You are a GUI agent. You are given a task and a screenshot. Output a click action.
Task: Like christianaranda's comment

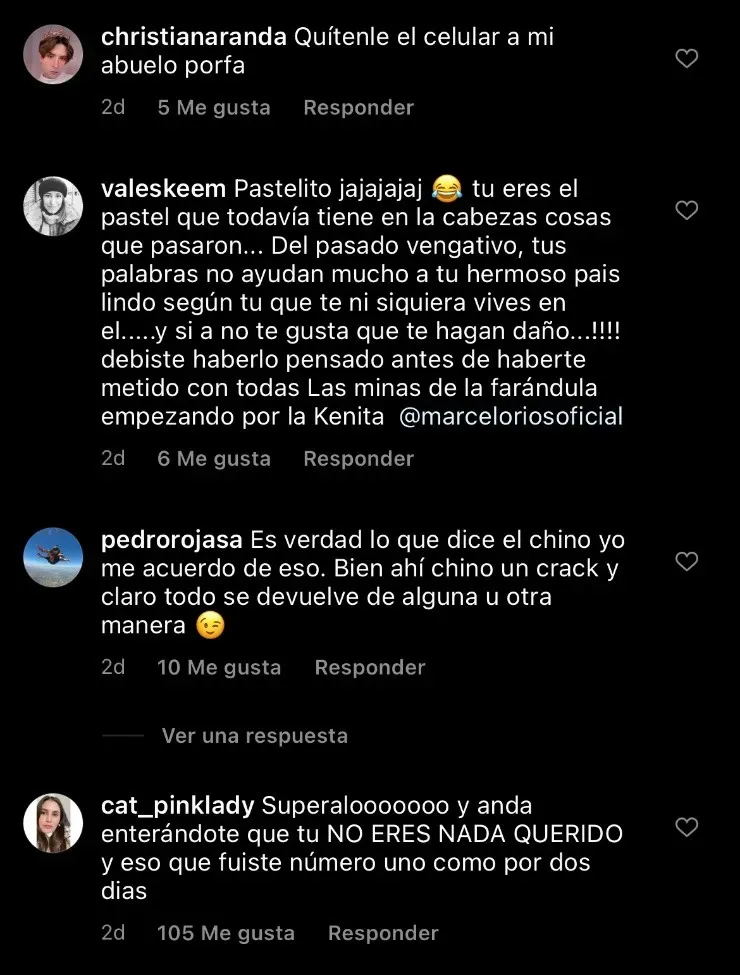tap(686, 59)
